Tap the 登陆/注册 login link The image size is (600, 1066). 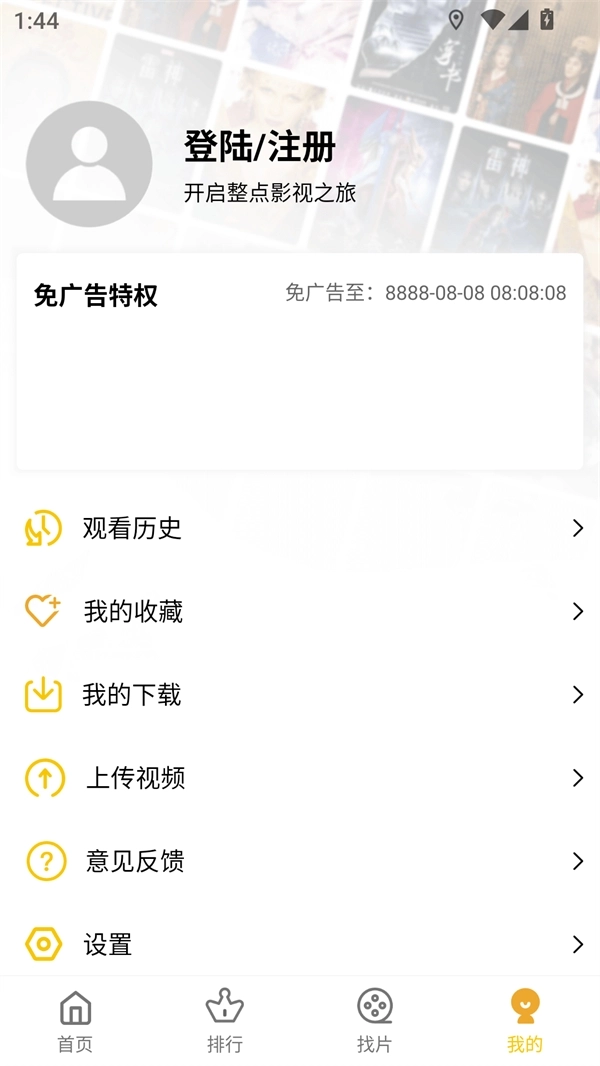(x=259, y=148)
